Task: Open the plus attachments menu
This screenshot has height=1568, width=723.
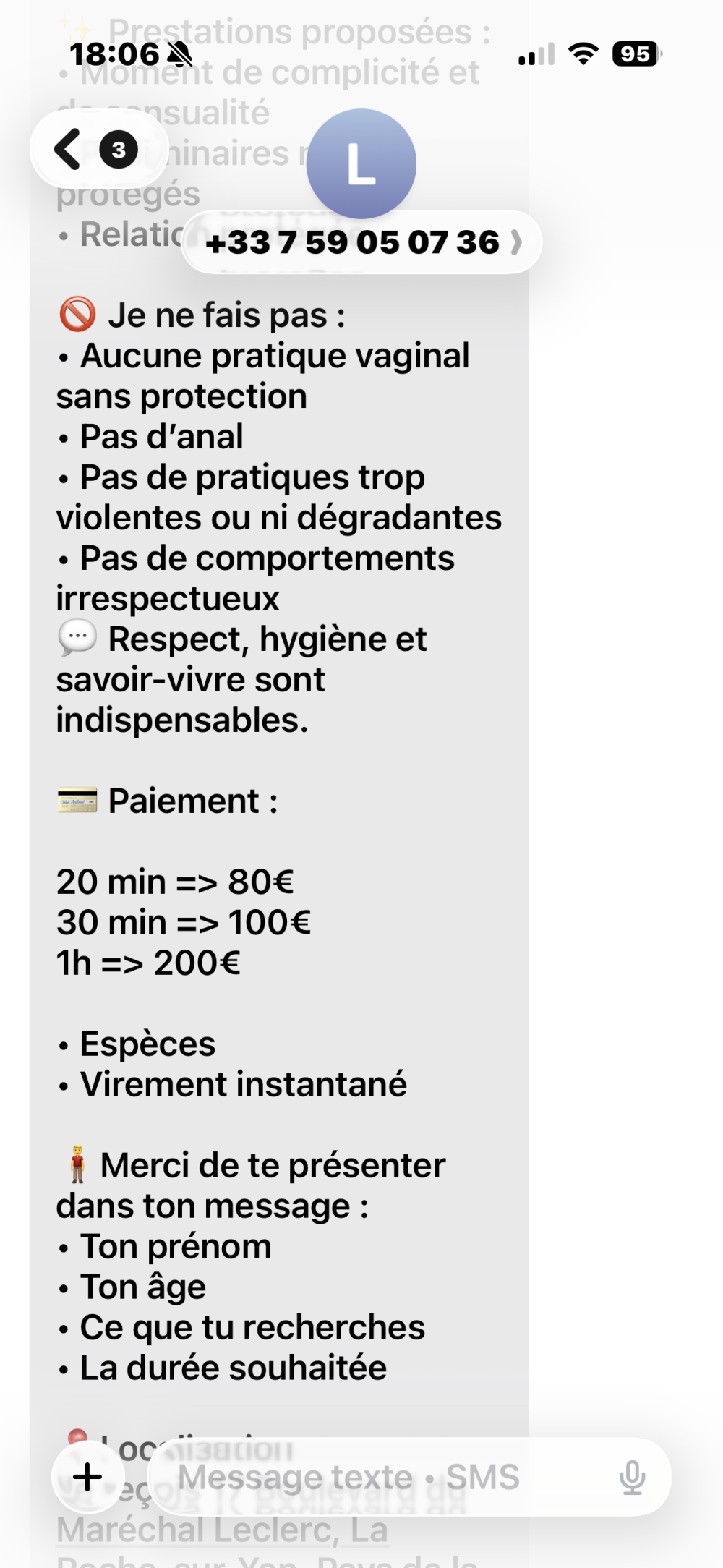Action: [x=88, y=1477]
